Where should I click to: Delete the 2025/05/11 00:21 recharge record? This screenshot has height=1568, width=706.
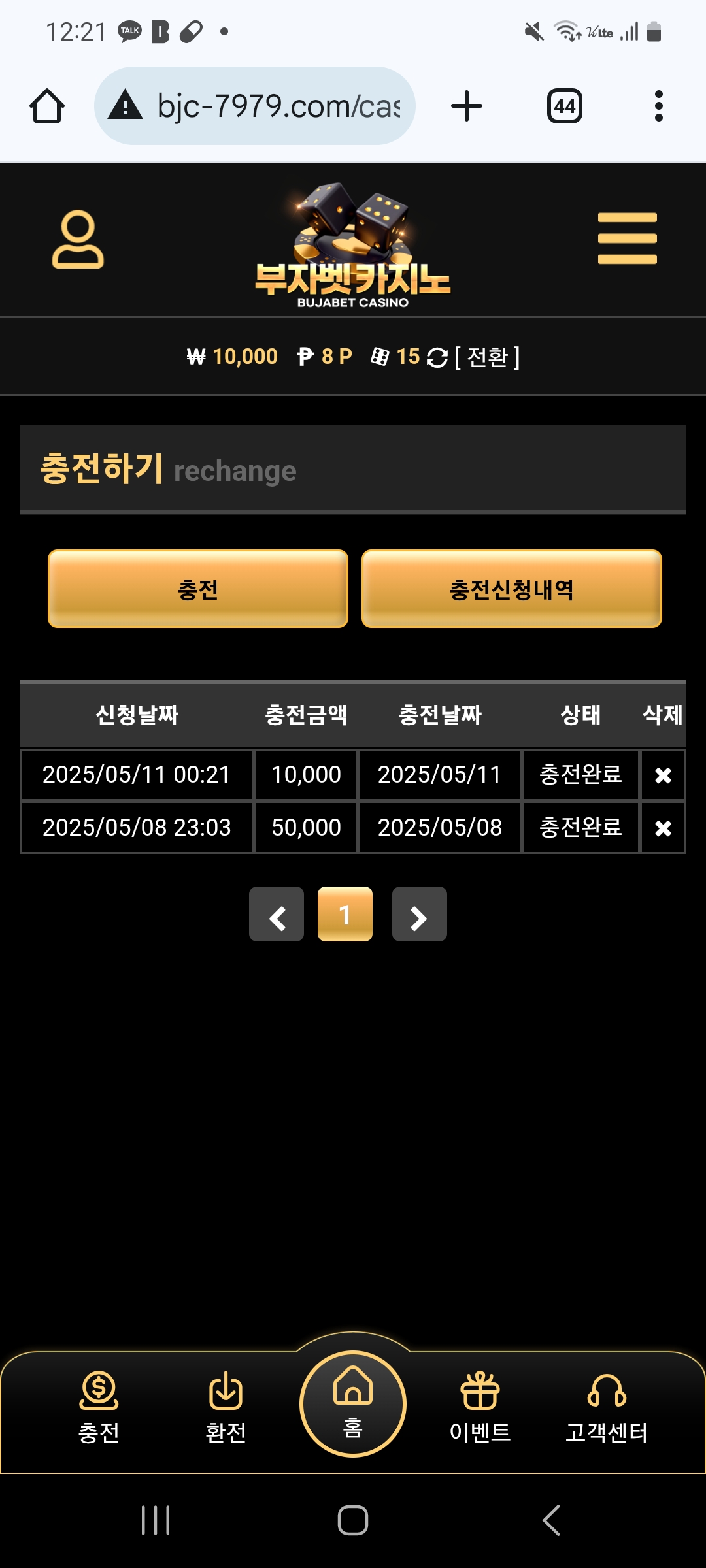click(x=663, y=776)
